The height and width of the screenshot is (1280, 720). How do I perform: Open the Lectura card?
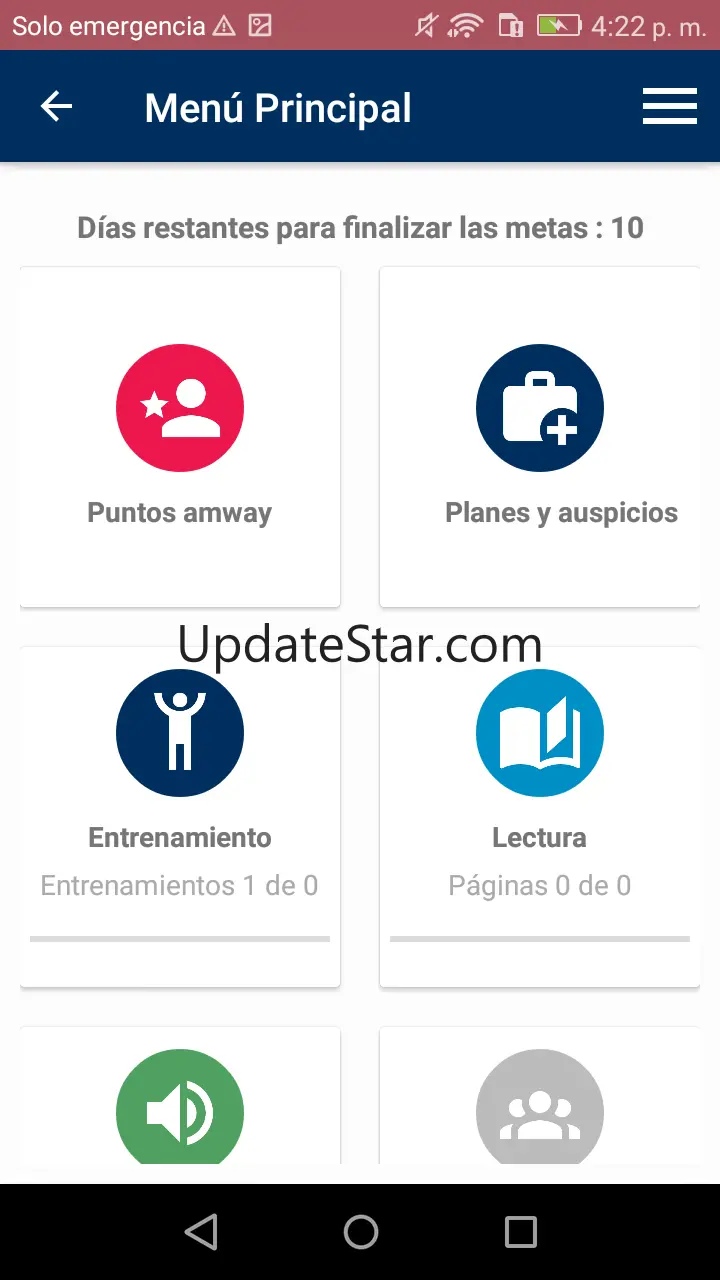click(x=540, y=817)
